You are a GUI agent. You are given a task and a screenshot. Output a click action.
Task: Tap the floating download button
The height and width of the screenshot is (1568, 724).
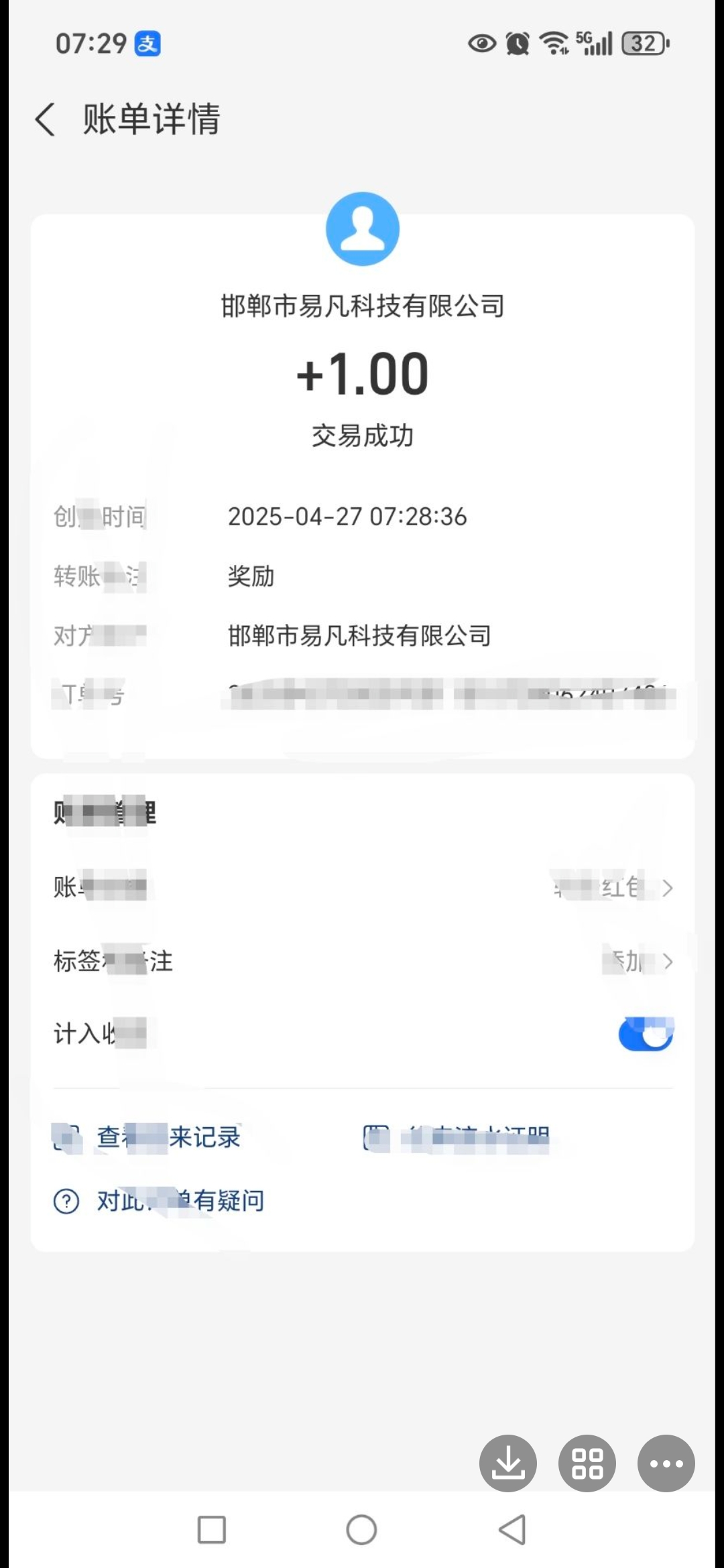(508, 1463)
